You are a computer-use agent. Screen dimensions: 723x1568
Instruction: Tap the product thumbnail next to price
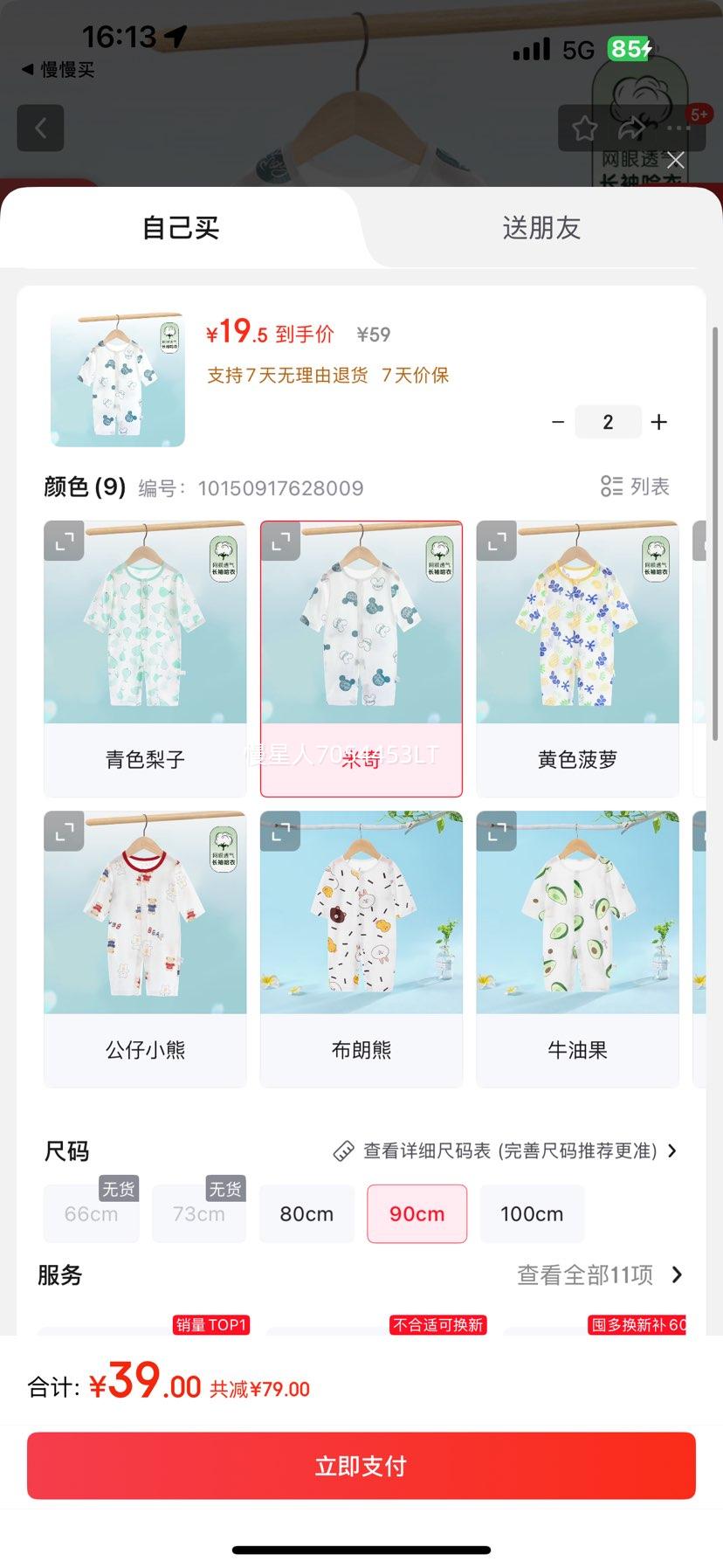118,379
